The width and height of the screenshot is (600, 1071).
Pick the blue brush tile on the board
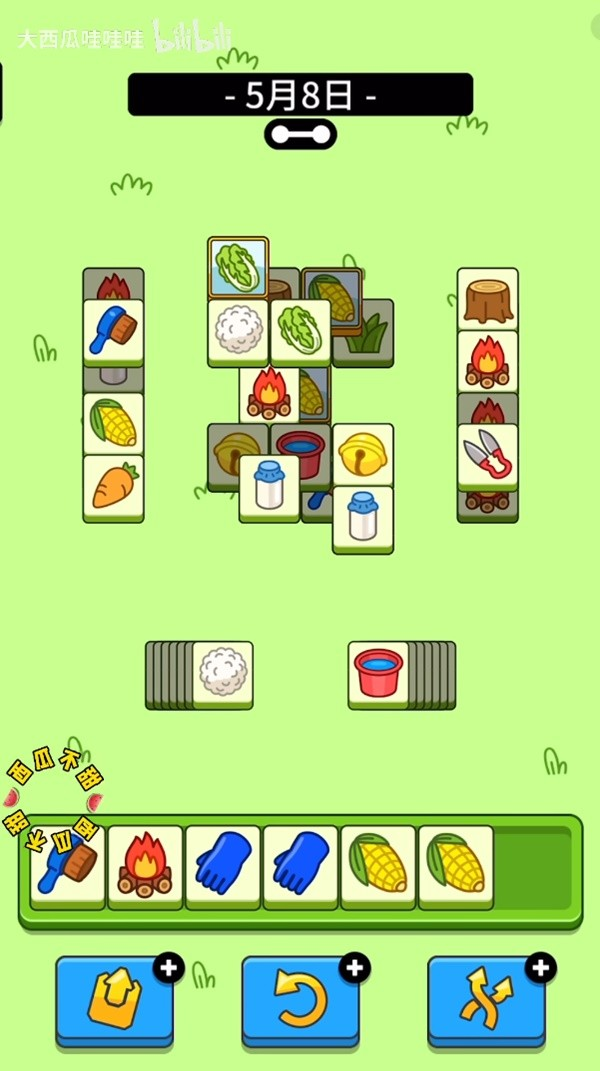[113, 330]
